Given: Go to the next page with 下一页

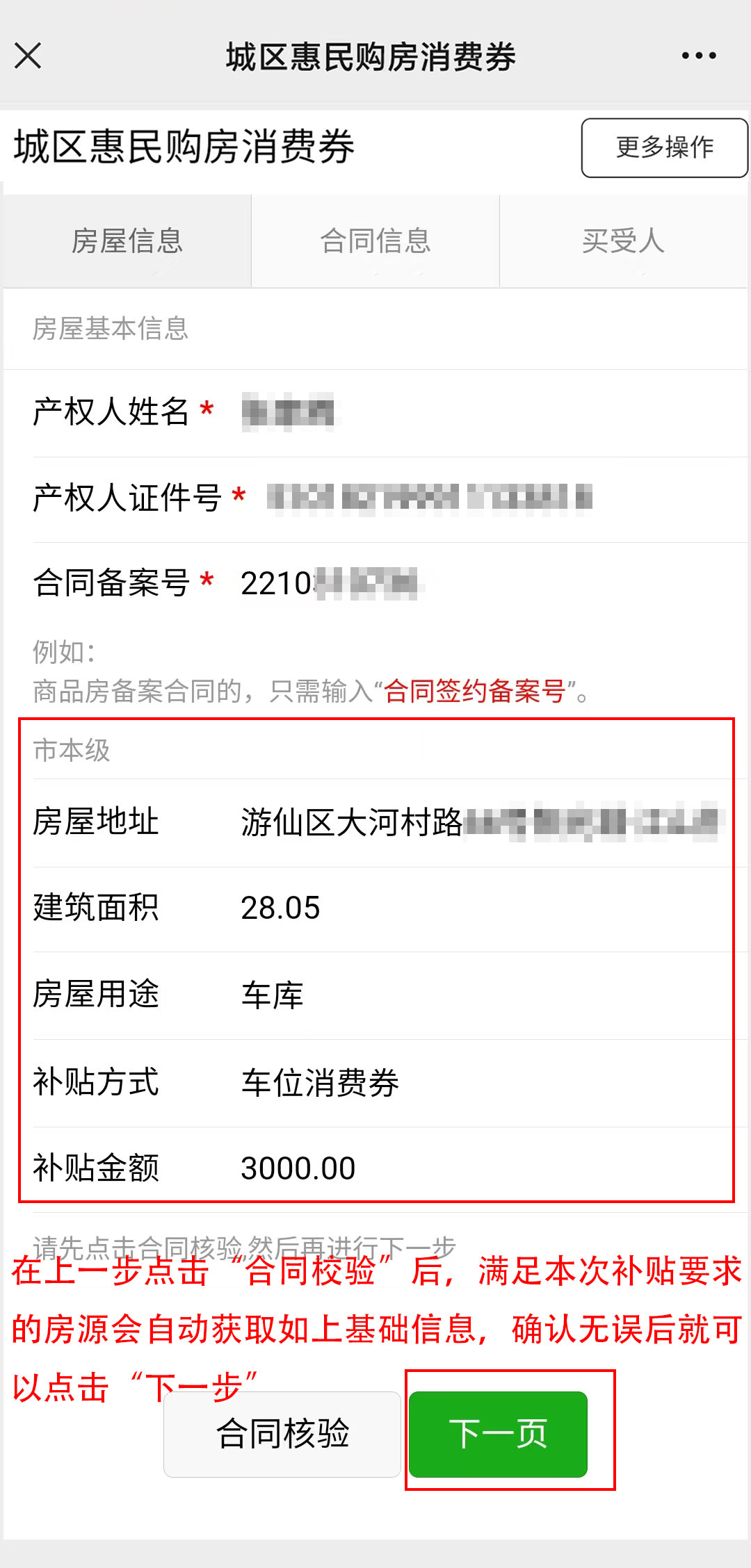Looking at the screenshot, I should pyautogui.click(x=498, y=1434).
